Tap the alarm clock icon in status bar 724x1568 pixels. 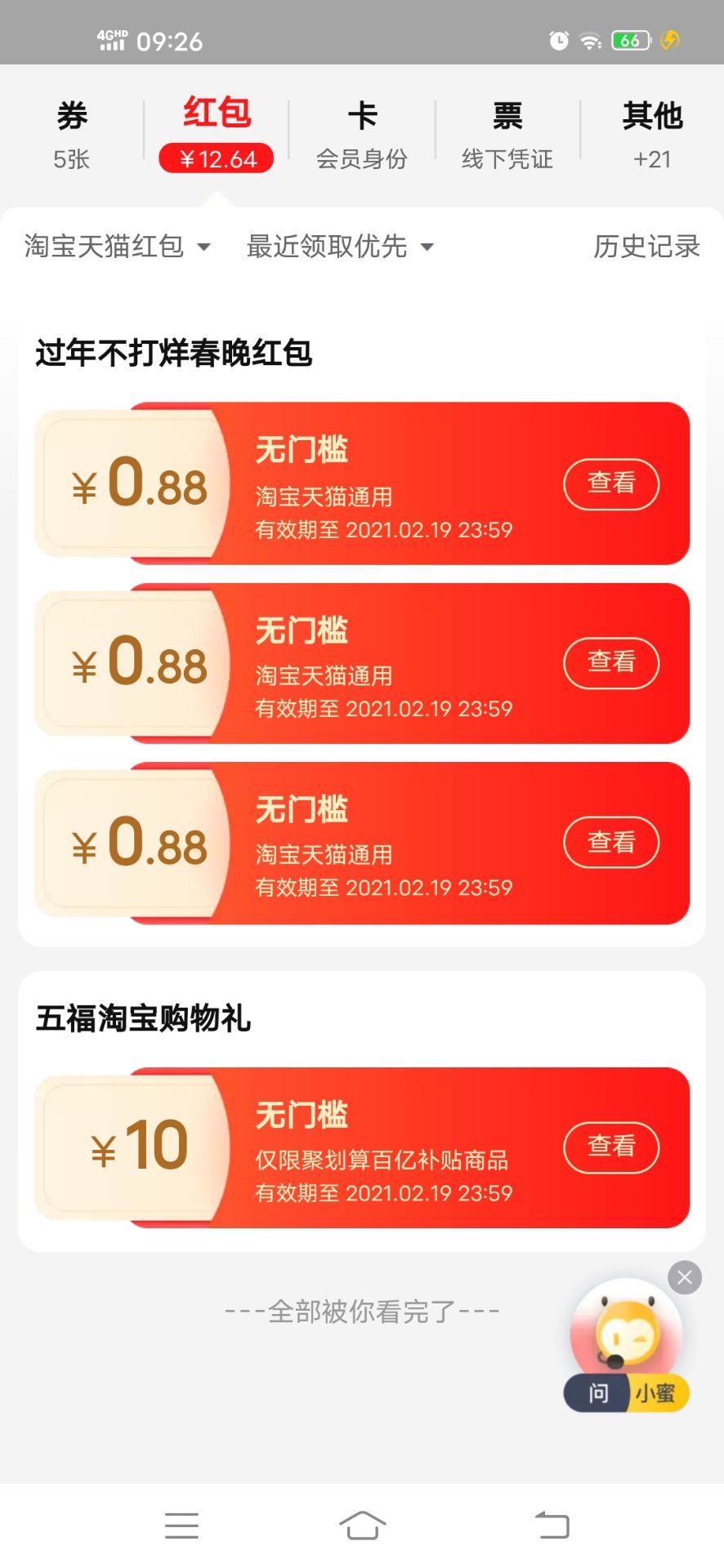click(x=558, y=40)
